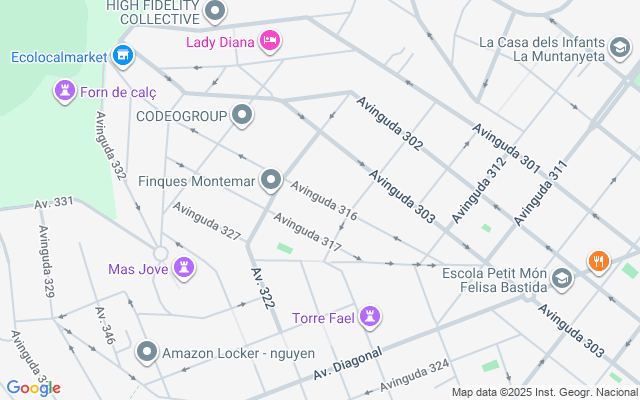Image resolution: width=640 pixels, height=400 pixels.
Task: Select the Lady Diana hotel pin
Action: click(269, 41)
